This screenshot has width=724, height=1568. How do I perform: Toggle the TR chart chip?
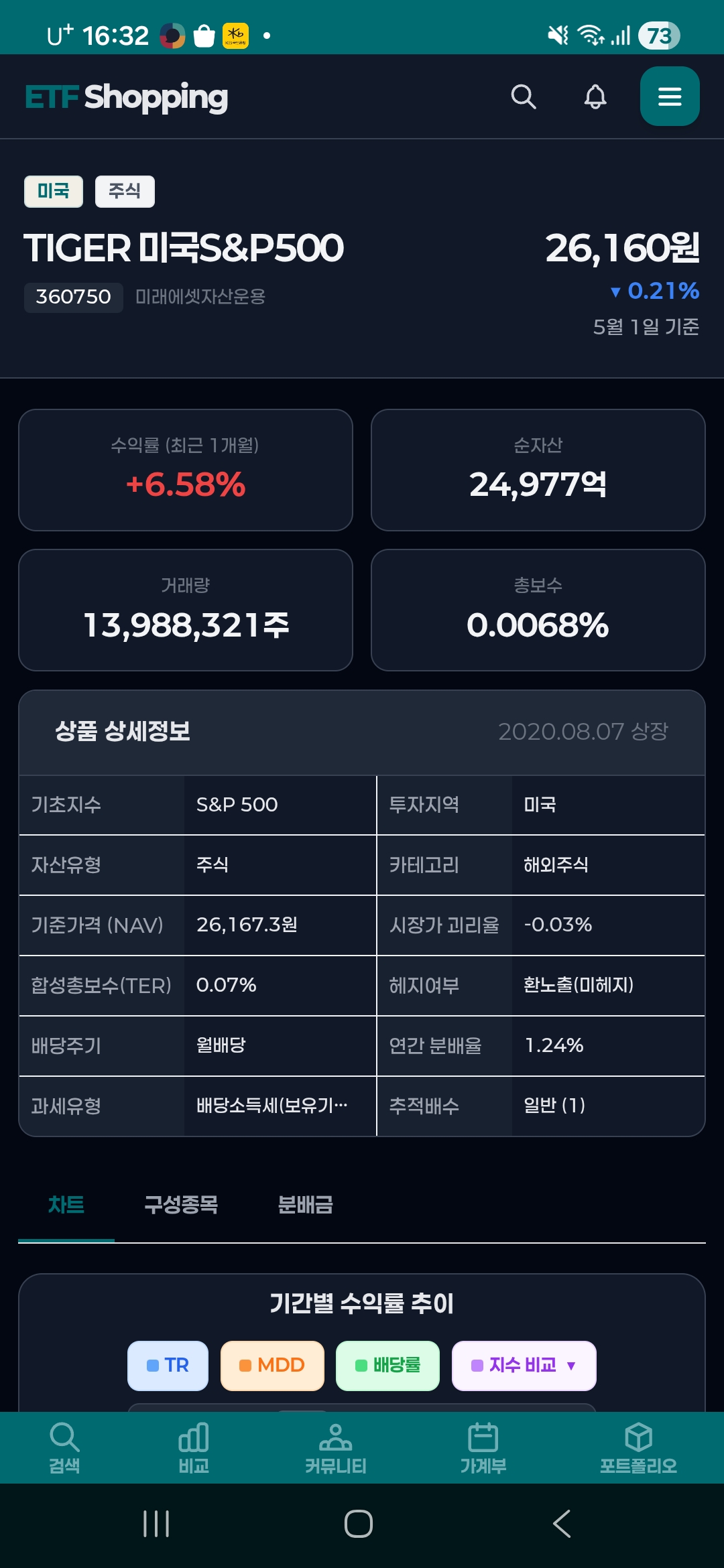pyautogui.click(x=168, y=1366)
